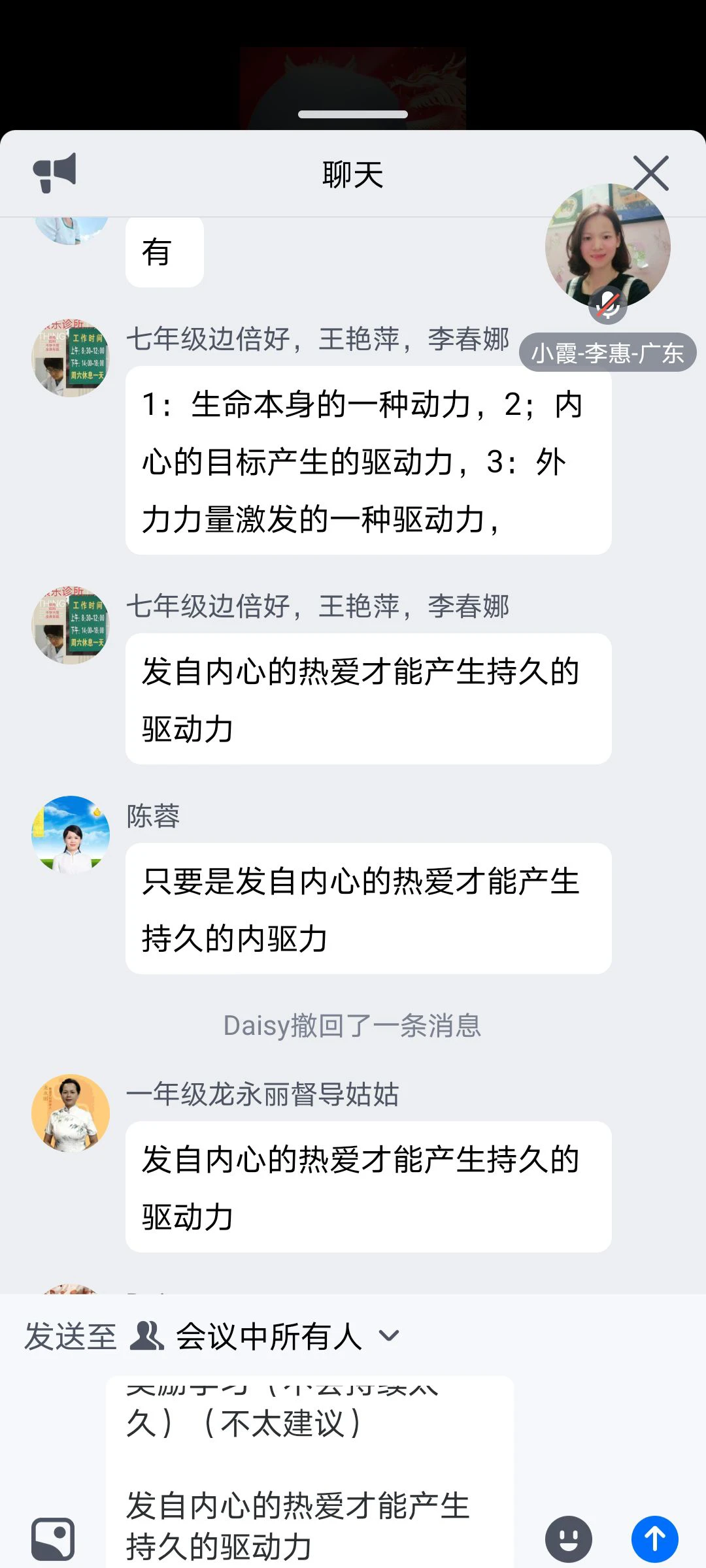Close the 聊天 chat panel
This screenshot has width=706, height=1568.
click(651, 173)
